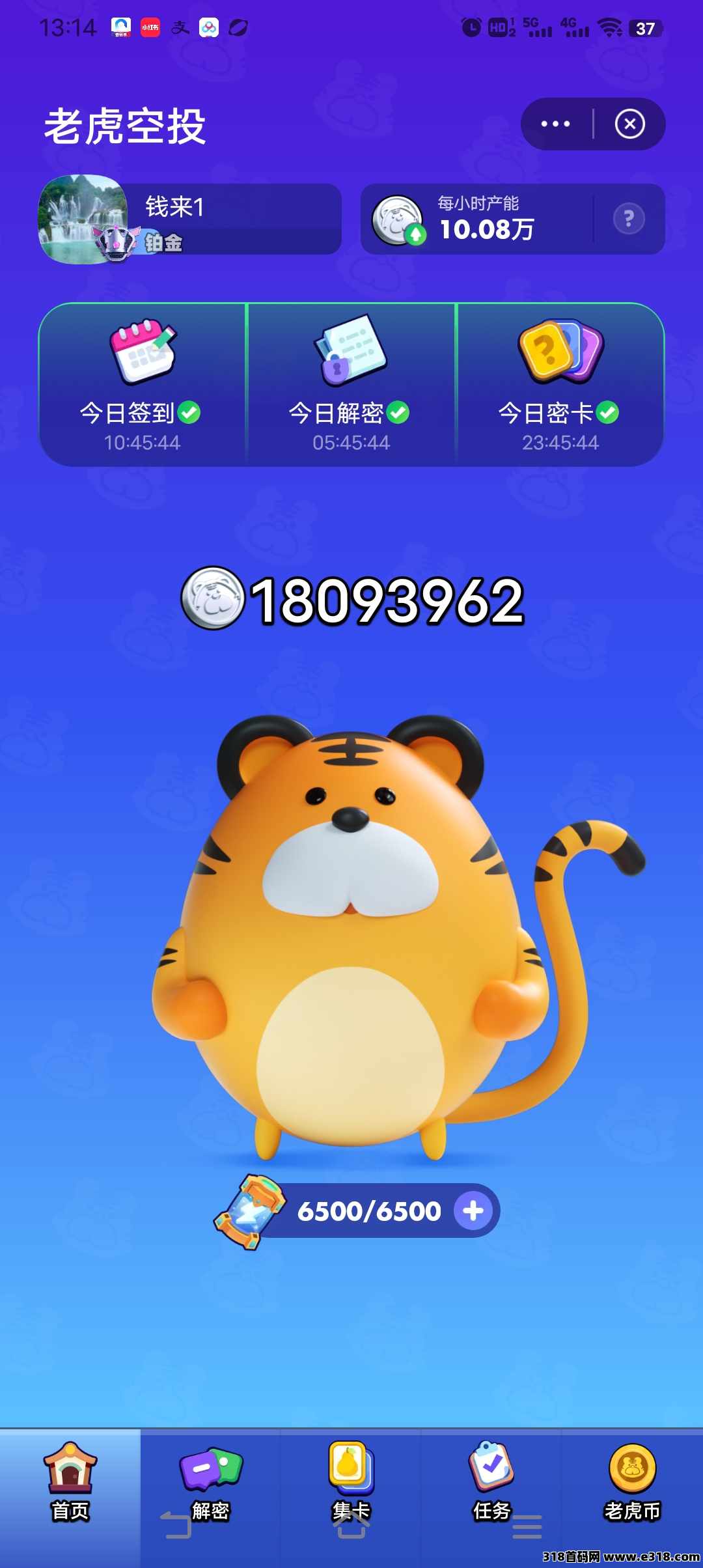Open the 今日解密 card
Image resolution: width=703 pixels, height=1568 pixels.
351,384
